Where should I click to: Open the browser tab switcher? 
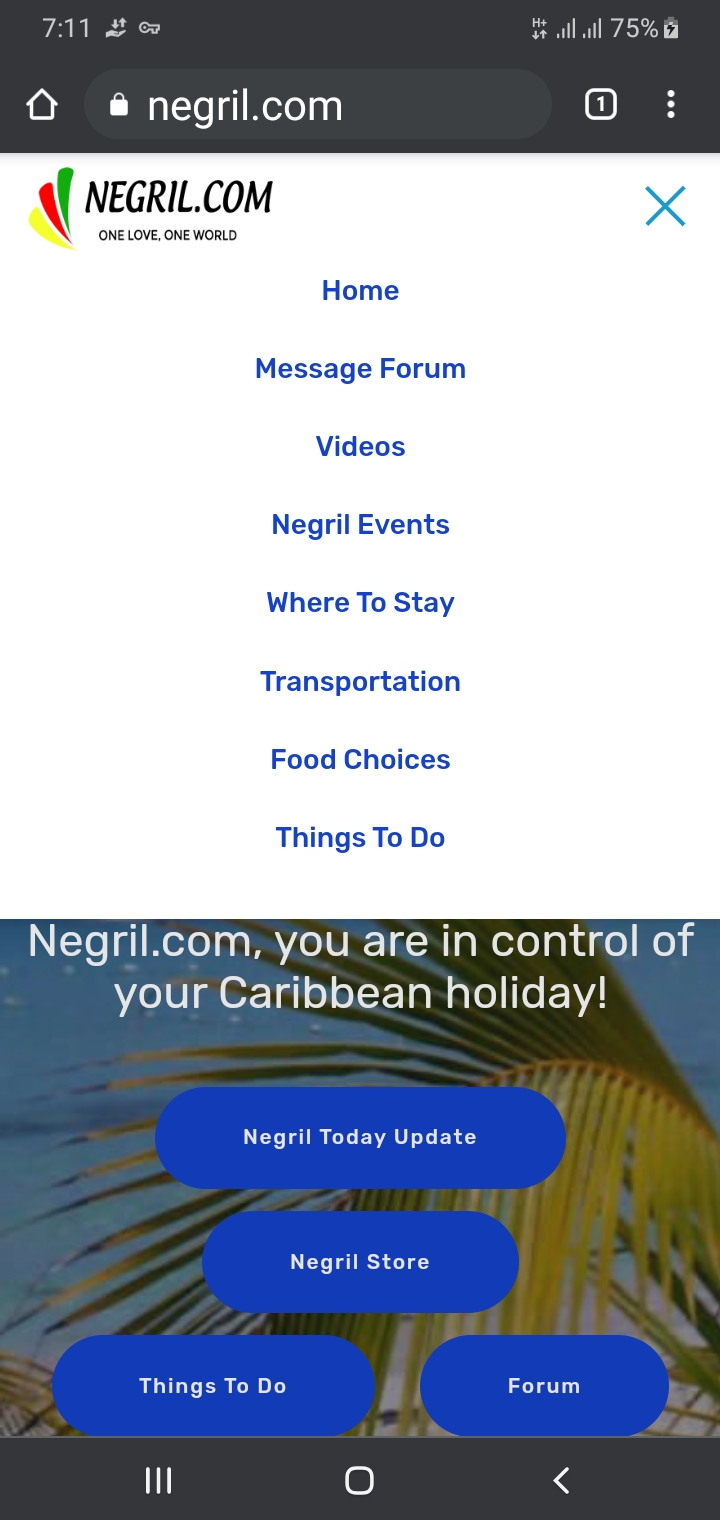point(600,104)
